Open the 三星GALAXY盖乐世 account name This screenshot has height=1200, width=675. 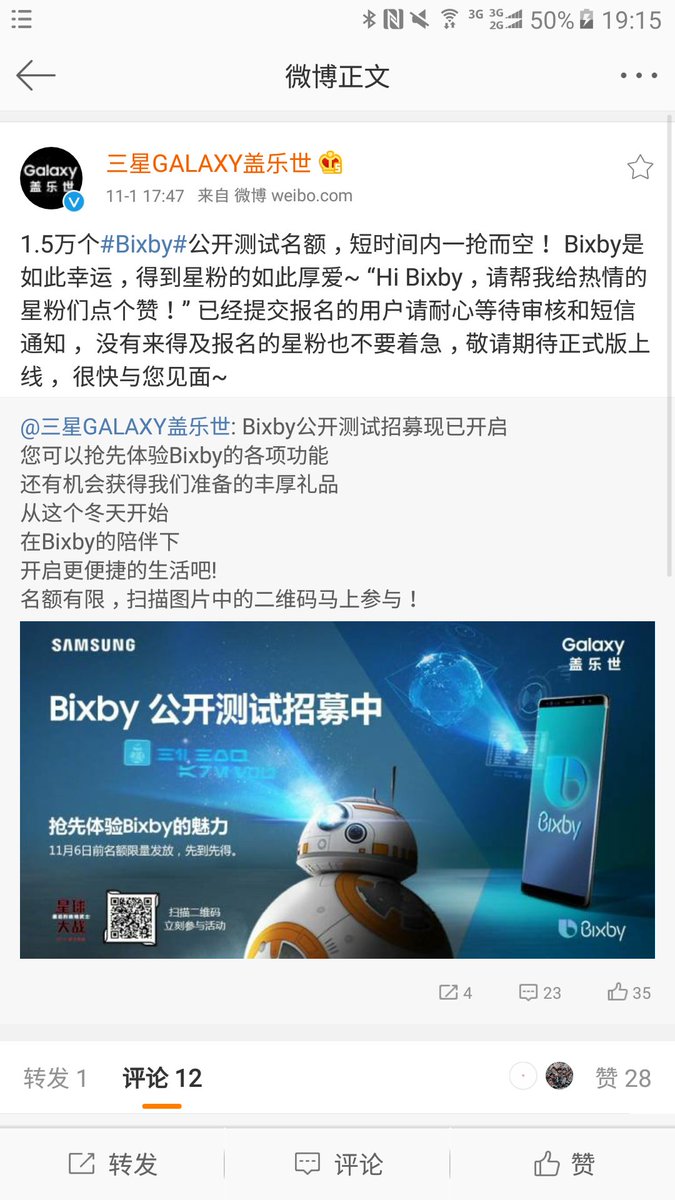(211, 163)
